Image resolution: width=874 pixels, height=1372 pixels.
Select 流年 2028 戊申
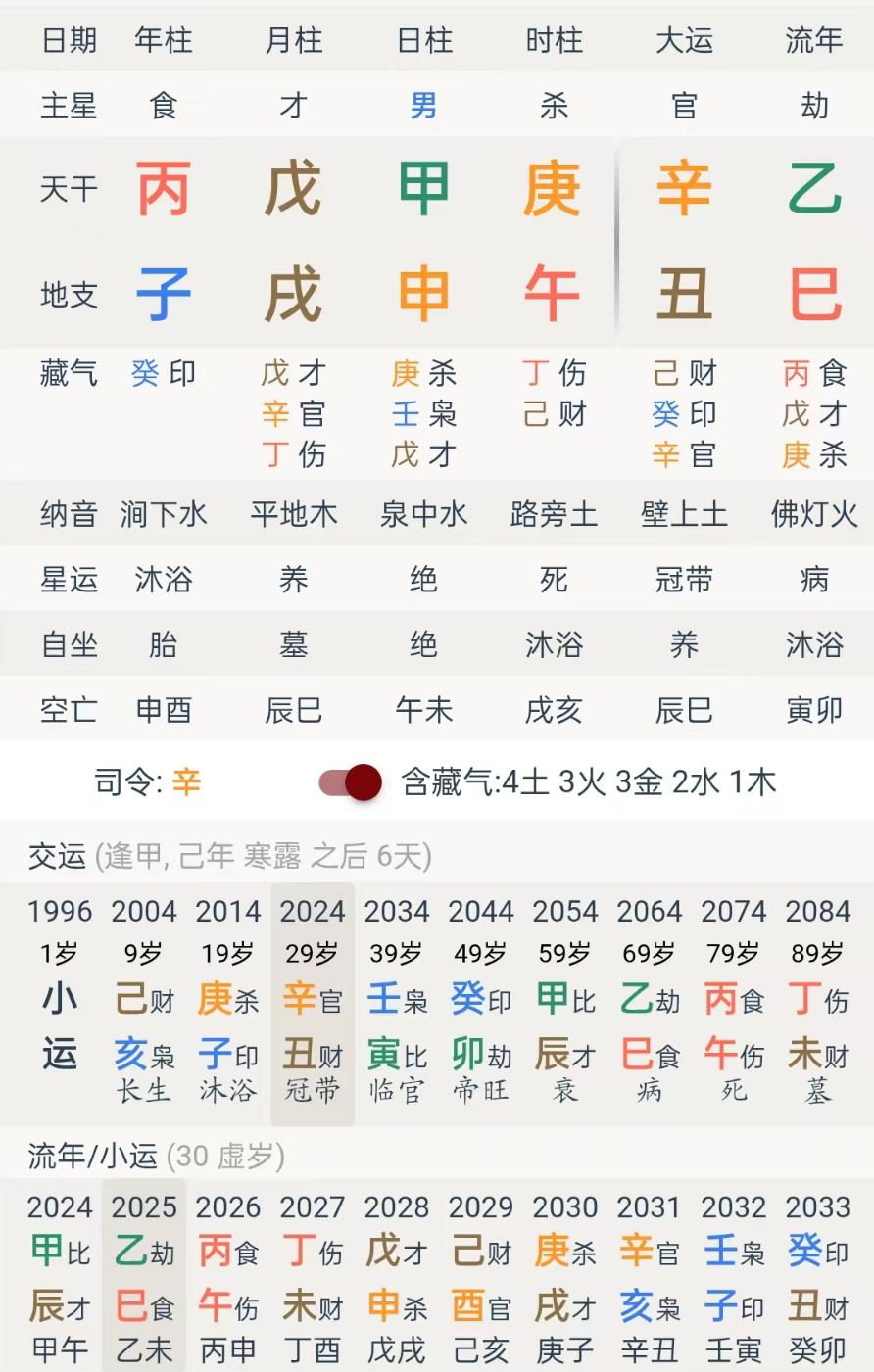pos(397,1278)
